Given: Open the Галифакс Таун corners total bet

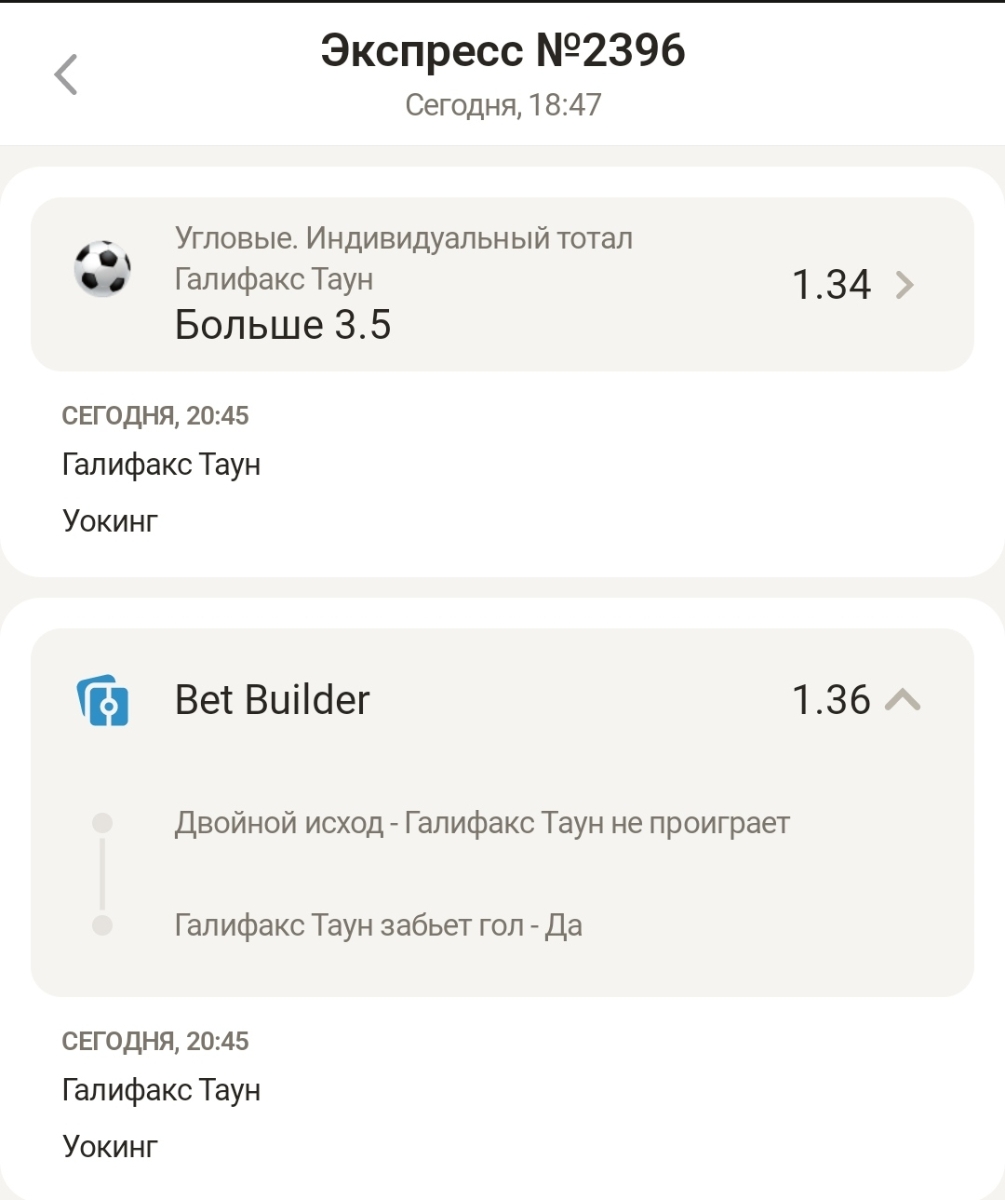Looking at the screenshot, I should 904,286.
